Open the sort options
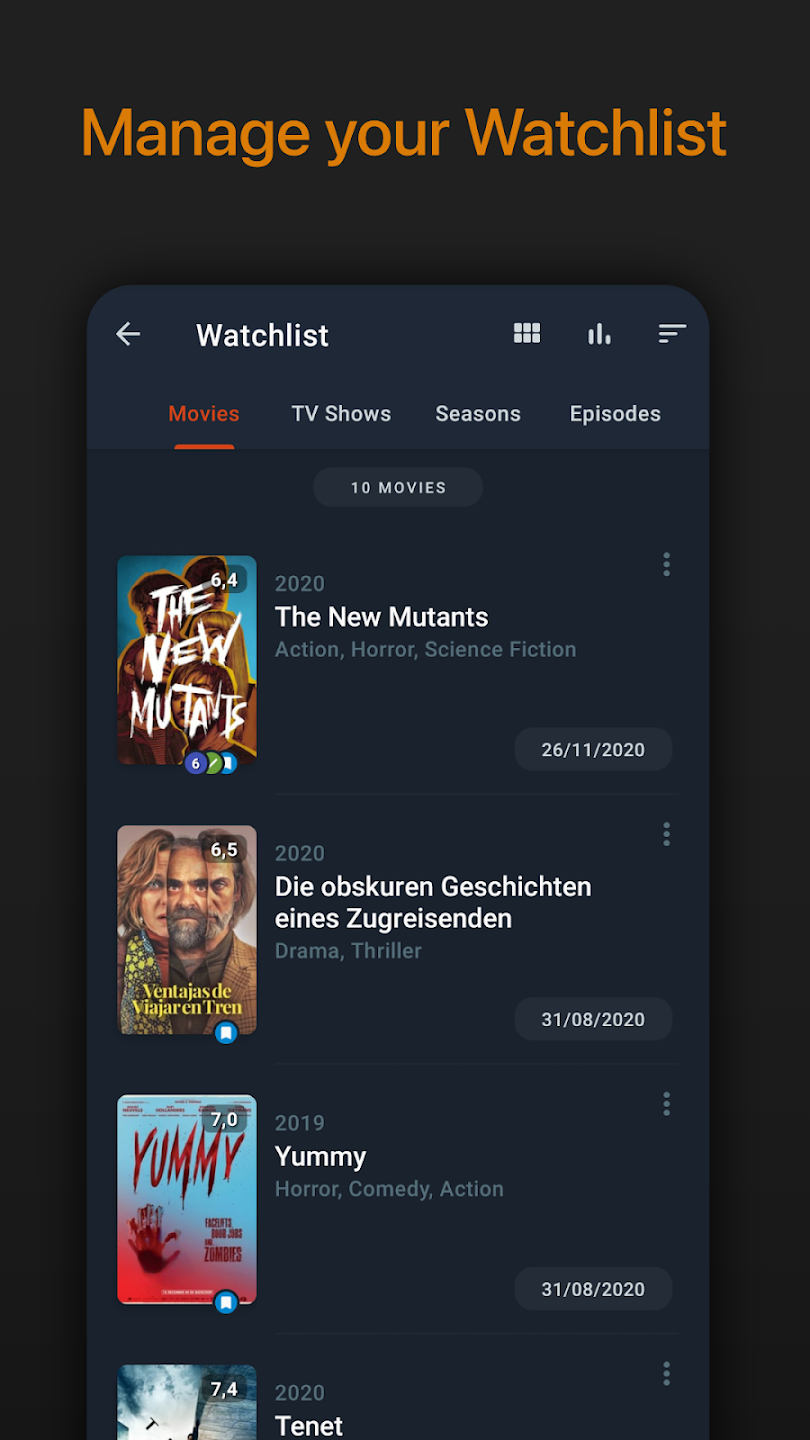810x1440 pixels. 671,334
